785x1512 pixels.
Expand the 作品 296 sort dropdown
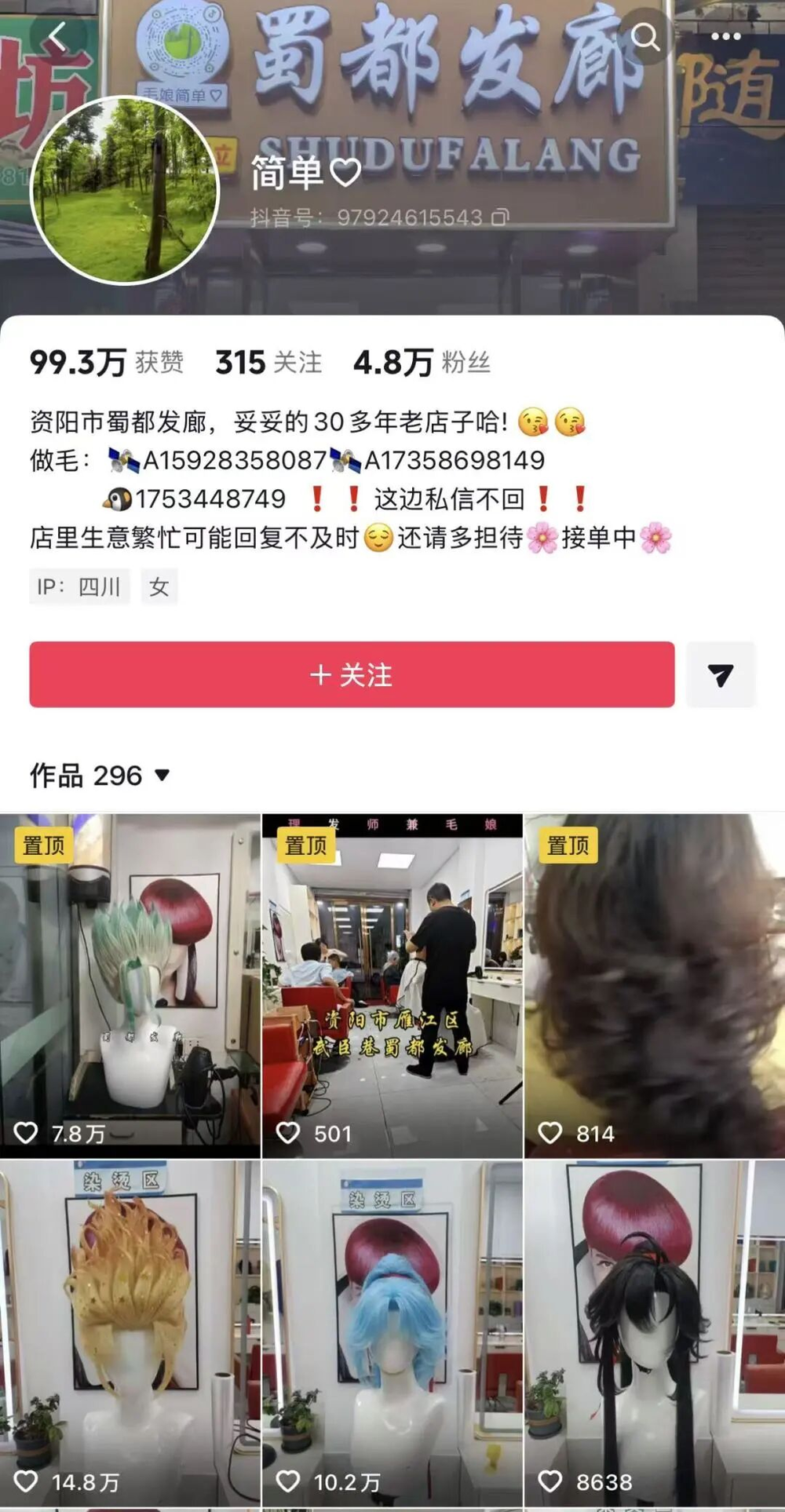point(162,776)
